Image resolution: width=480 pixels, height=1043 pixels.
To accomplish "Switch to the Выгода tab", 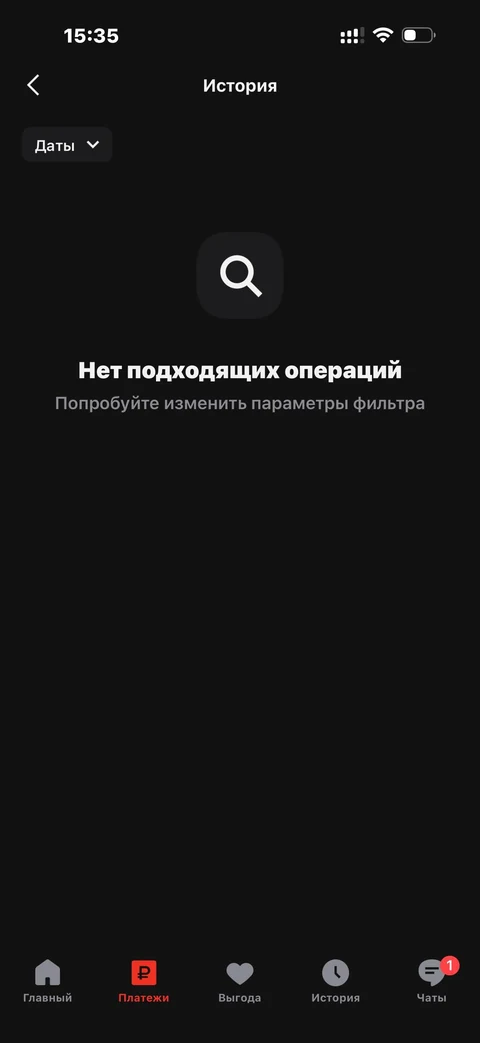I will [239, 982].
